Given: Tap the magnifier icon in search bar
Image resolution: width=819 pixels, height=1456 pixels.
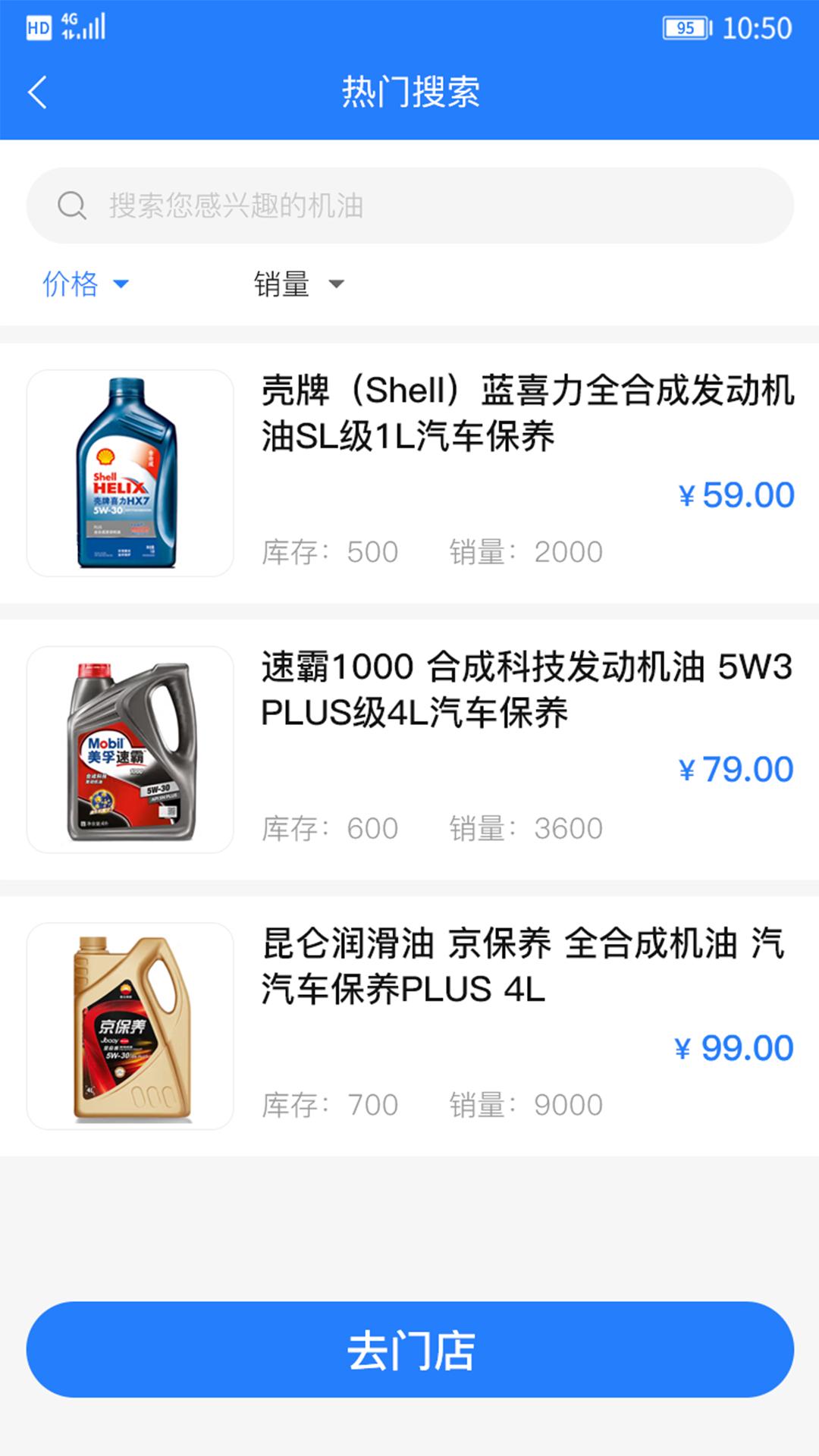Looking at the screenshot, I should point(71,205).
